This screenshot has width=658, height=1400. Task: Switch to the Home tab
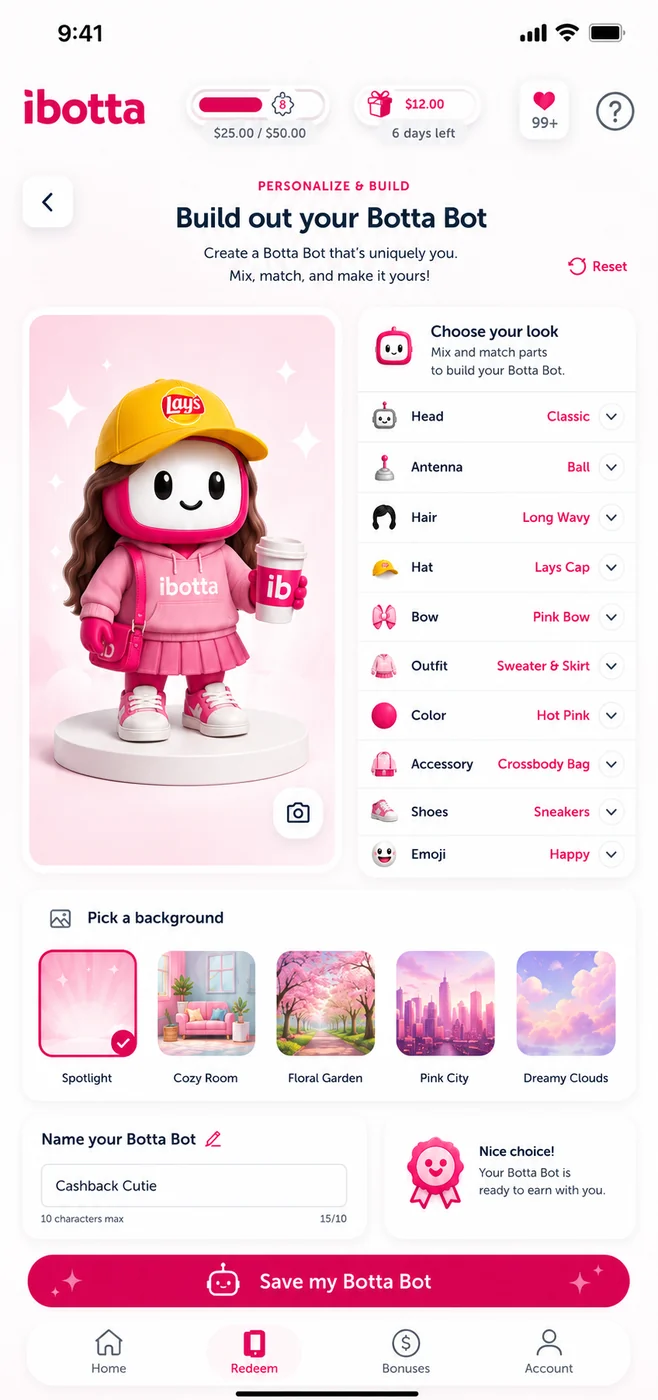(109, 1352)
